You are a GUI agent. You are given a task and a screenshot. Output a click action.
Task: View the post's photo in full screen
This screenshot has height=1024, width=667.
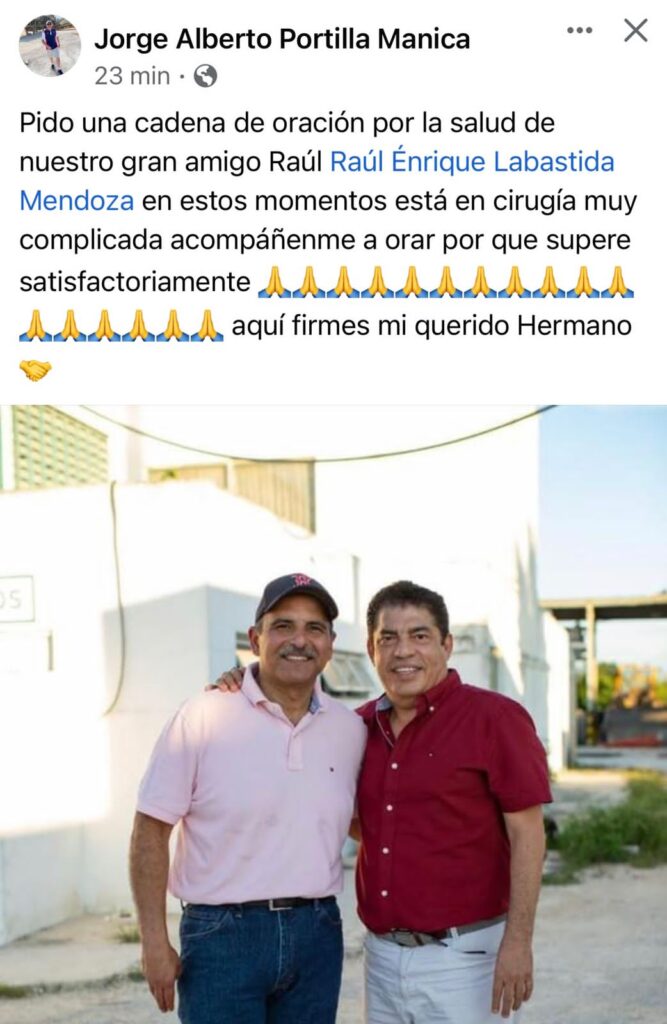pyautogui.click(x=333, y=714)
